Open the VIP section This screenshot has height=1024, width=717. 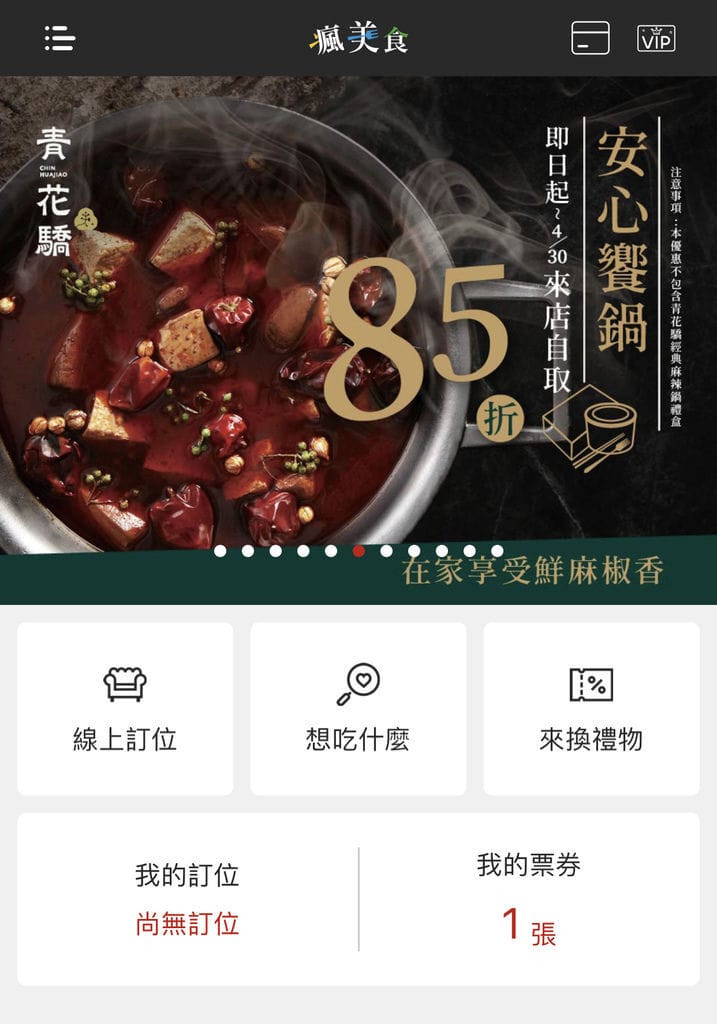click(x=656, y=38)
